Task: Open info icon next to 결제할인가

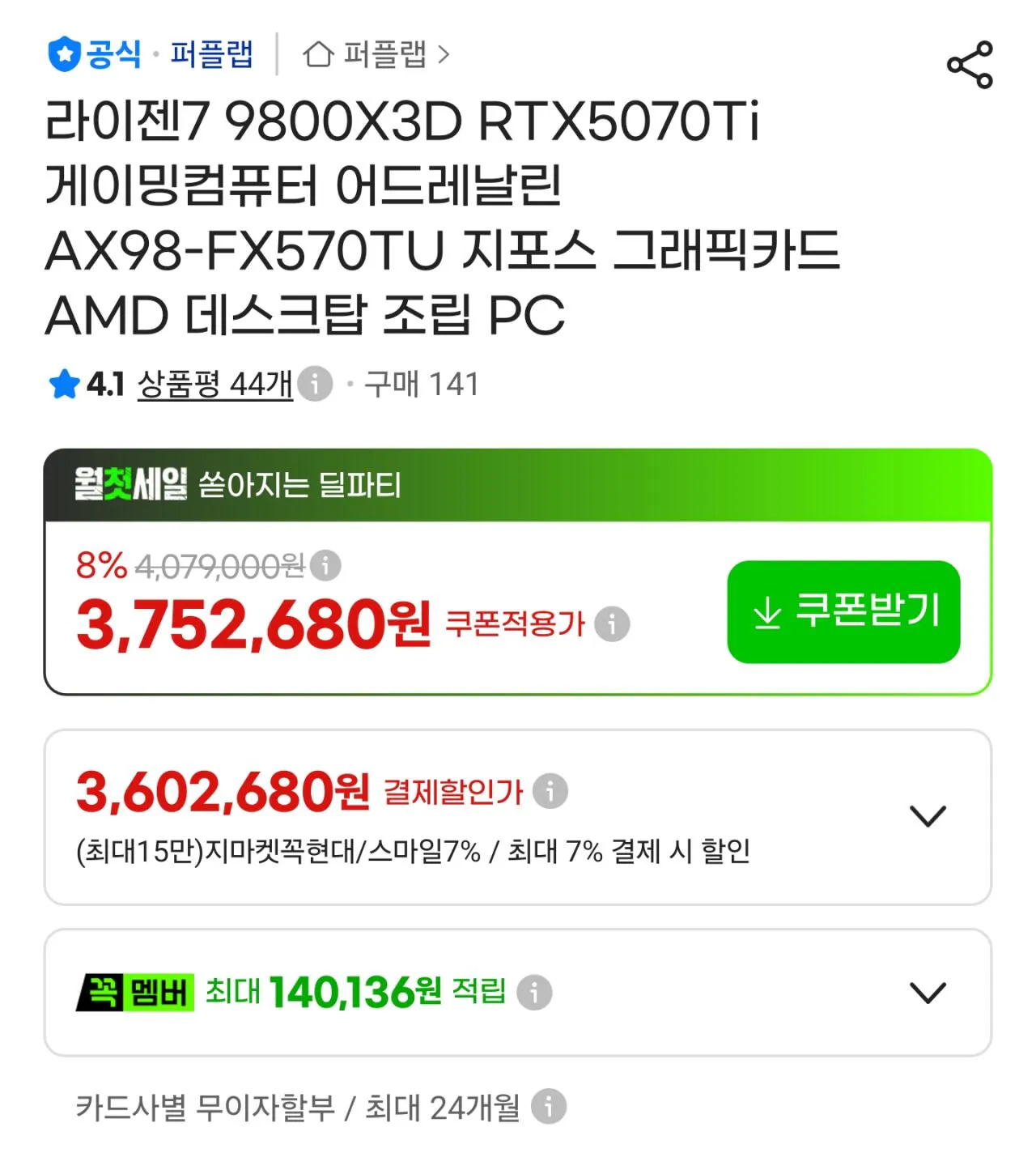Action: [550, 791]
